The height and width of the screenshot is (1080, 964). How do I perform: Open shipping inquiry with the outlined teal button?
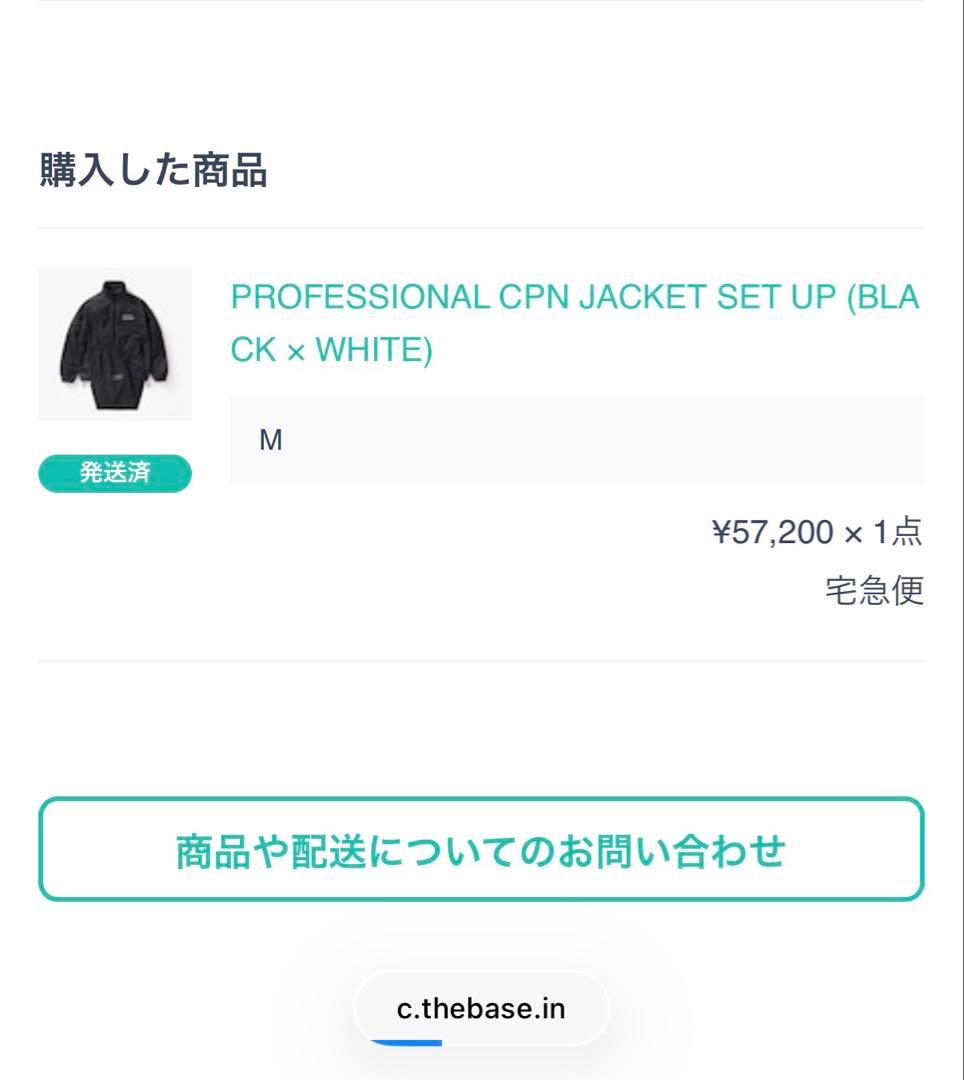pos(481,851)
